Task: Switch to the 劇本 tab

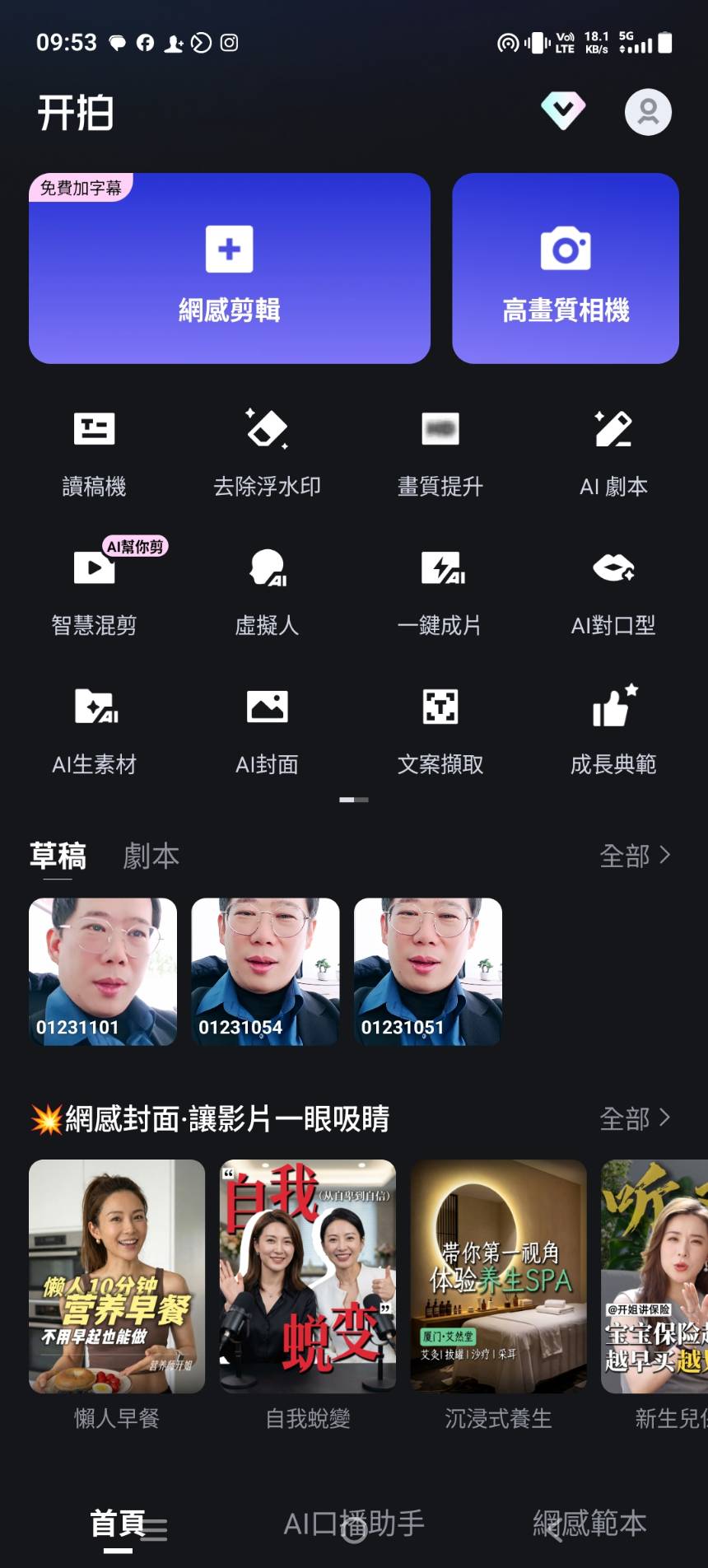Action: pos(151,856)
